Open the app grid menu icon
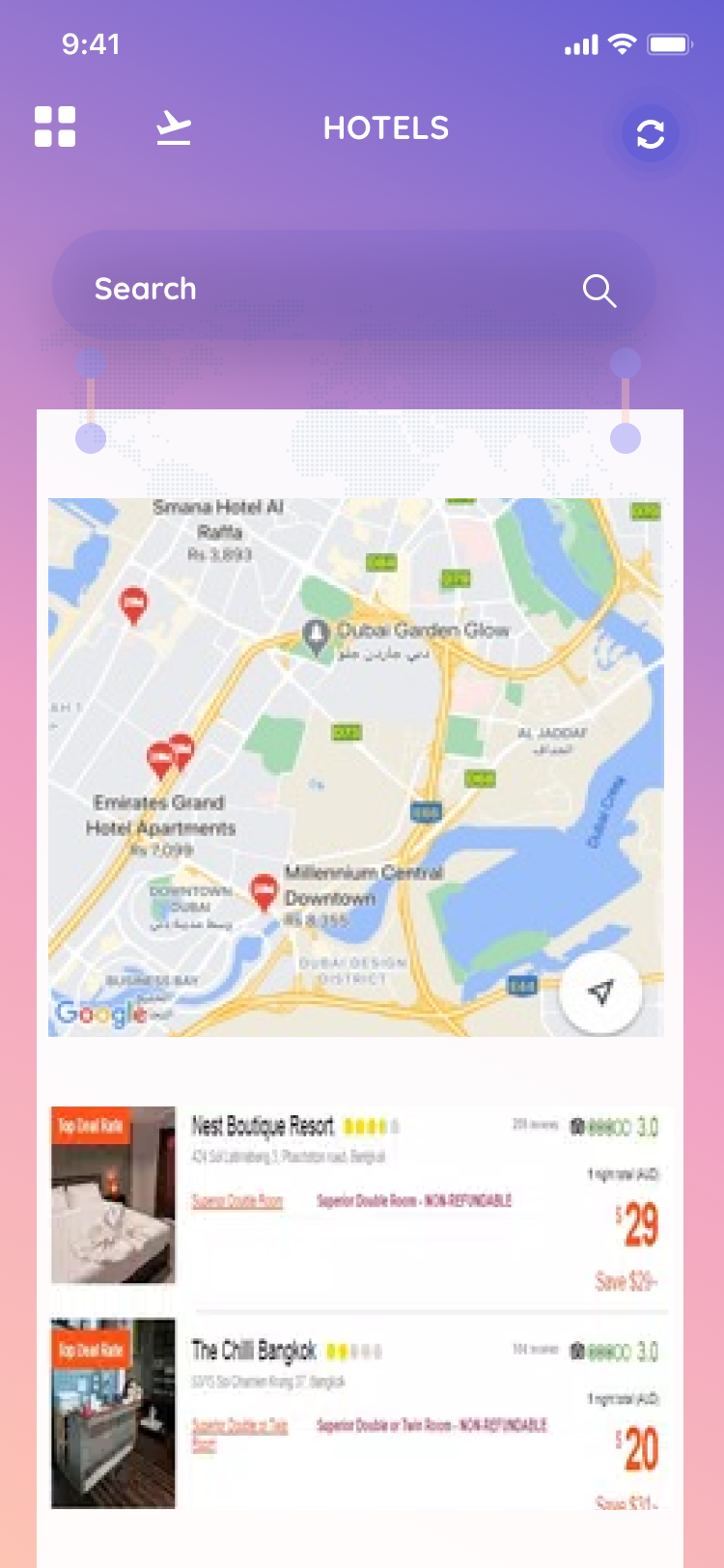724x1568 pixels. [x=55, y=126]
